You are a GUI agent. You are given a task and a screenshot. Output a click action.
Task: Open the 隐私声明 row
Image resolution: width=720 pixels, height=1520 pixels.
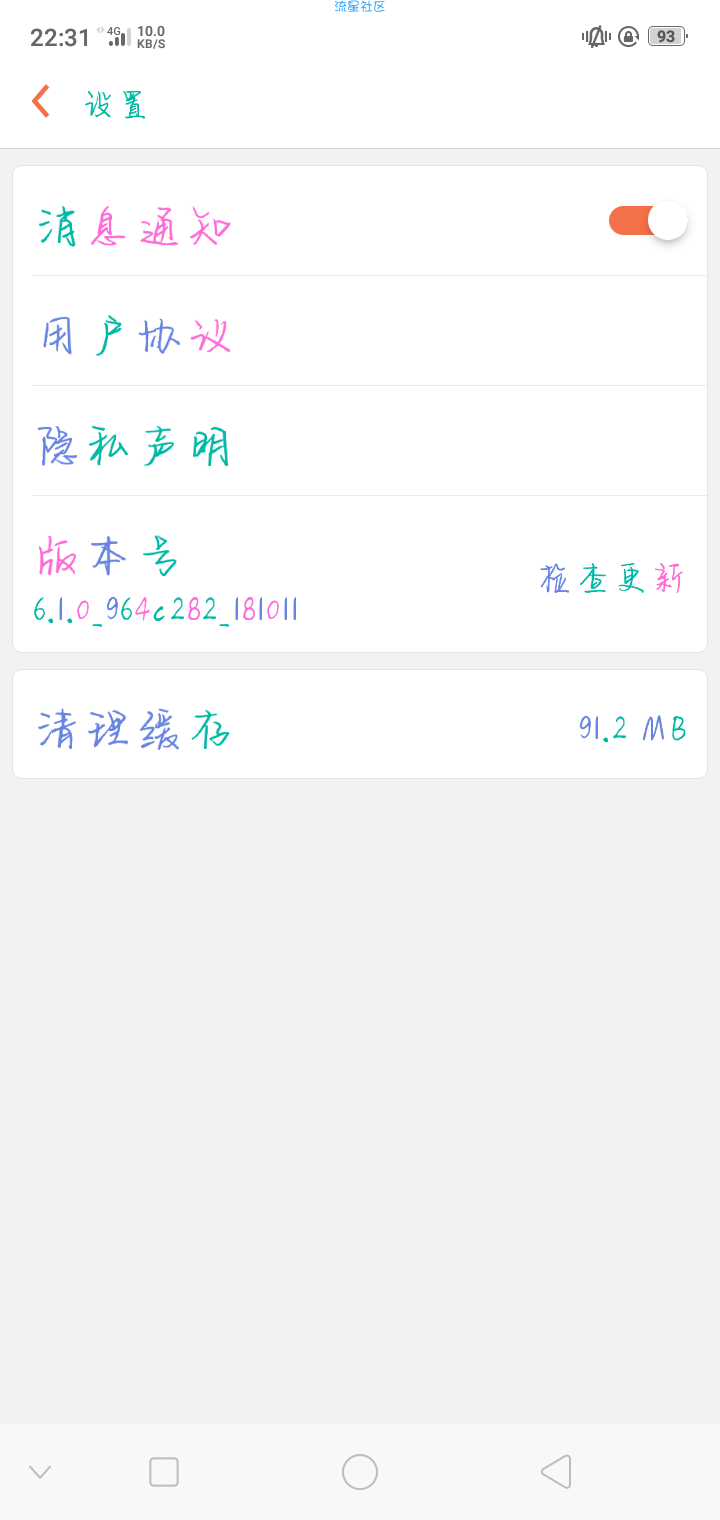360,441
